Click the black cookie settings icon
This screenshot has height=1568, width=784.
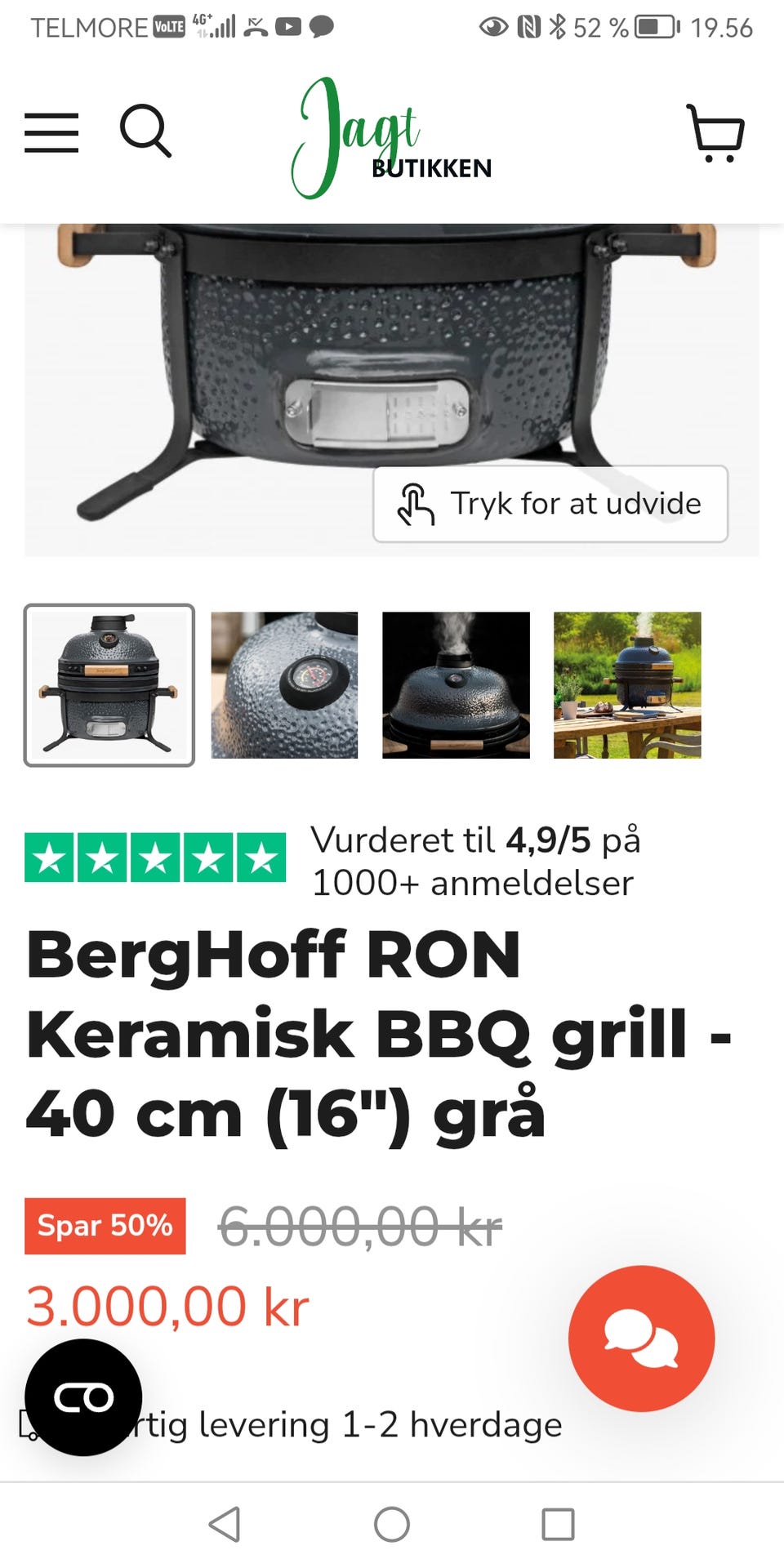(x=84, y=1397)
